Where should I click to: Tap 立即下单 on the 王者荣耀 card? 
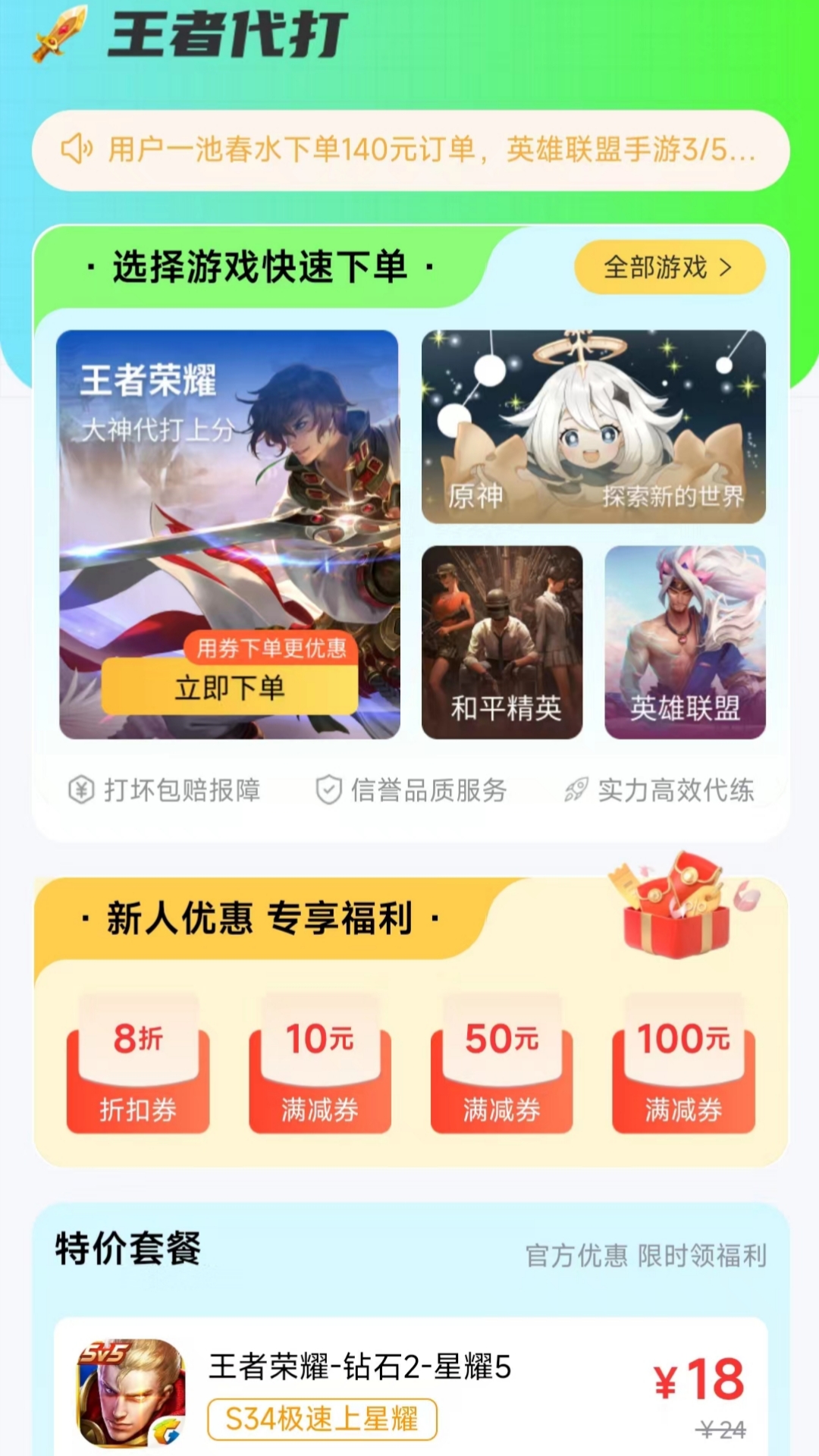[230, 687]
